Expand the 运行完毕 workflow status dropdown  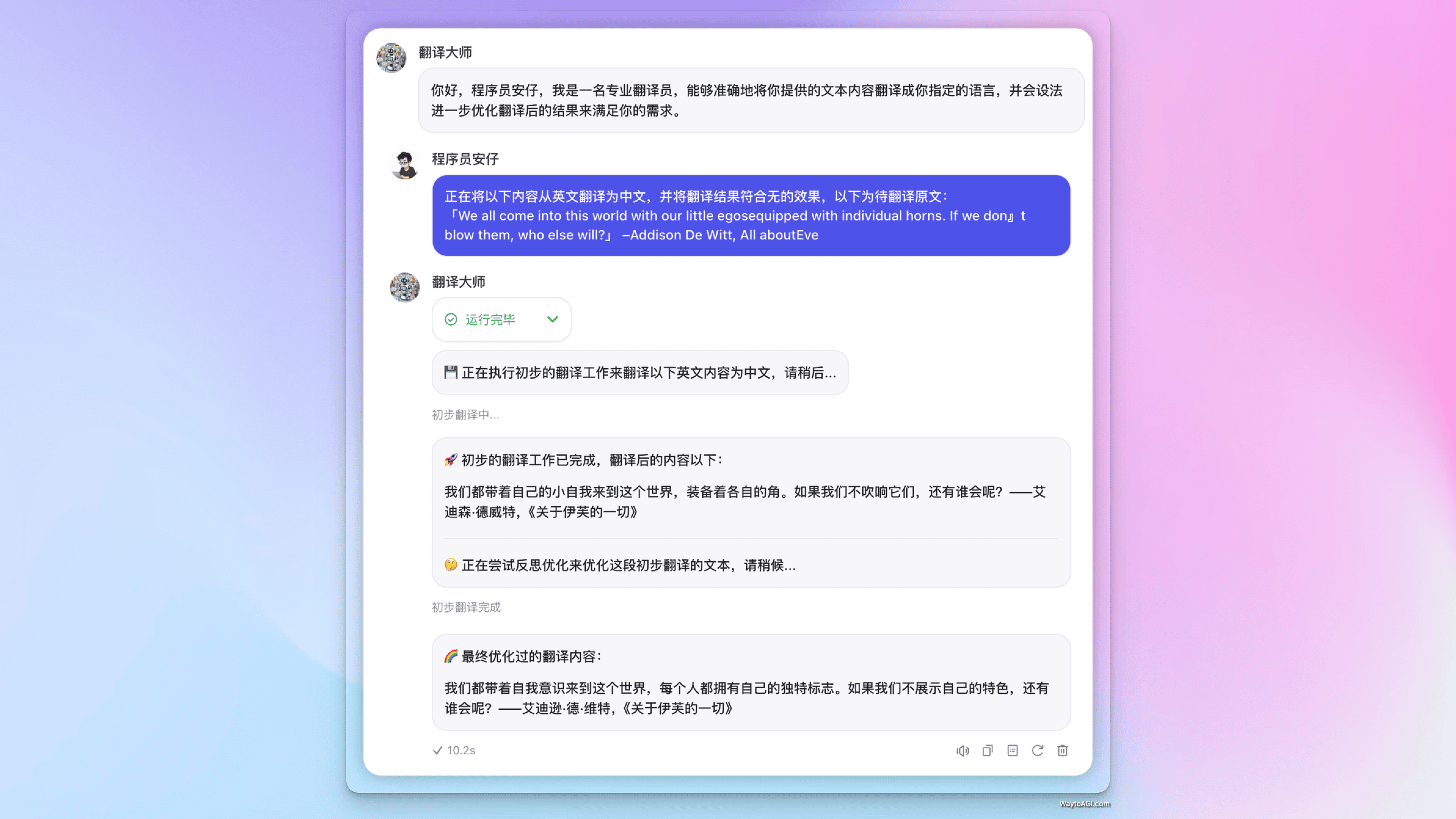552,319
